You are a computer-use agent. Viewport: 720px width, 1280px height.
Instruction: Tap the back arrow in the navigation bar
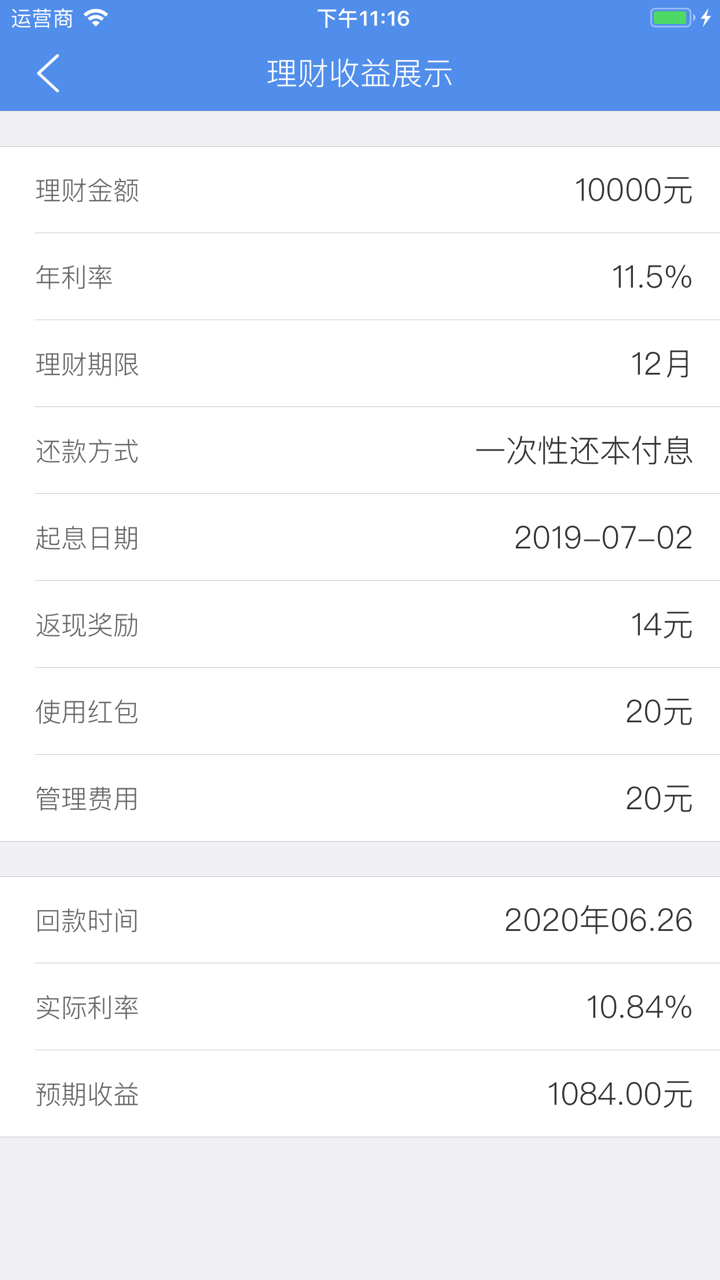tap(48, 74)
